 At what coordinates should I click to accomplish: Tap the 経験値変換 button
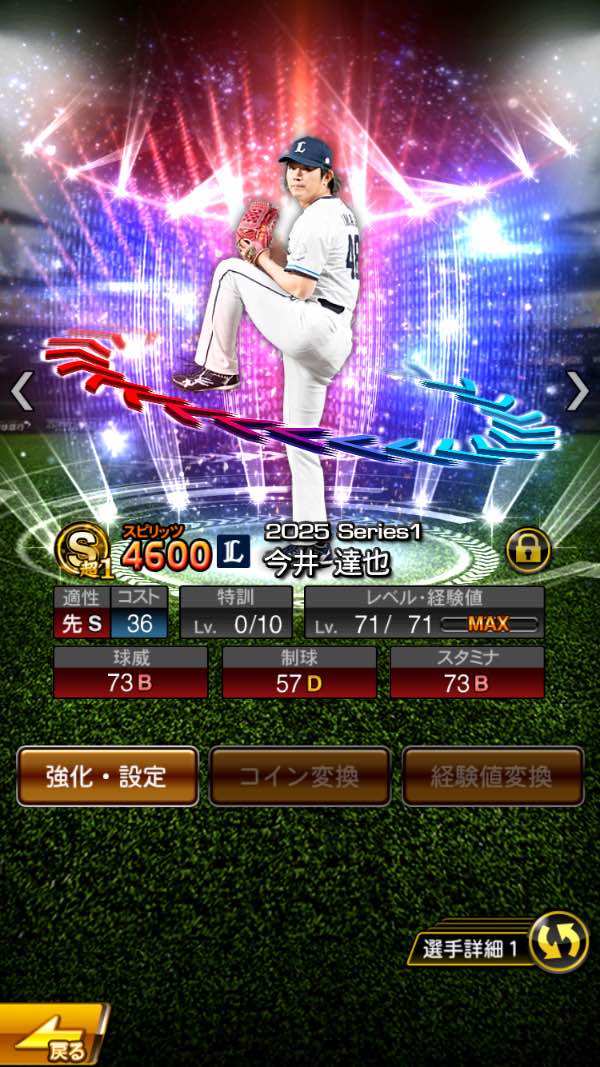(x=493, y=776)
